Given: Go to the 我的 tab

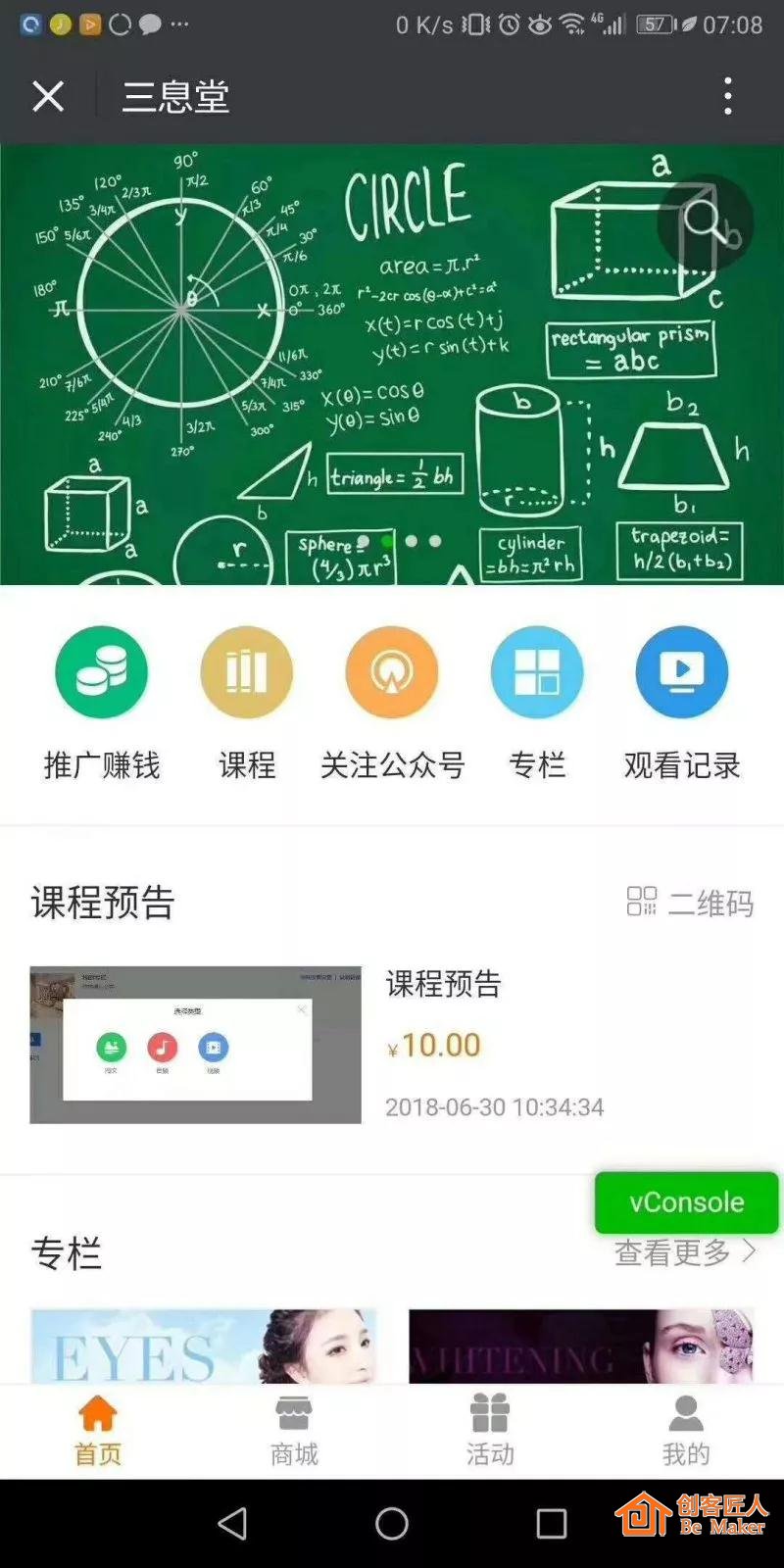Looking at the screenshot, I should (686, 1431).
